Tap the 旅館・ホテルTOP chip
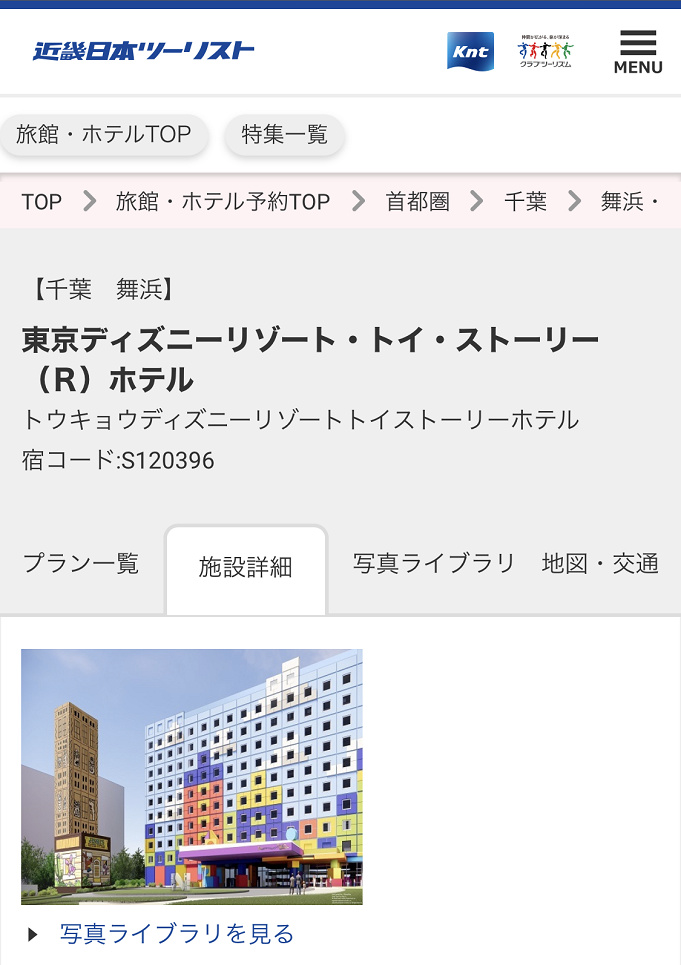 (104, 135)
